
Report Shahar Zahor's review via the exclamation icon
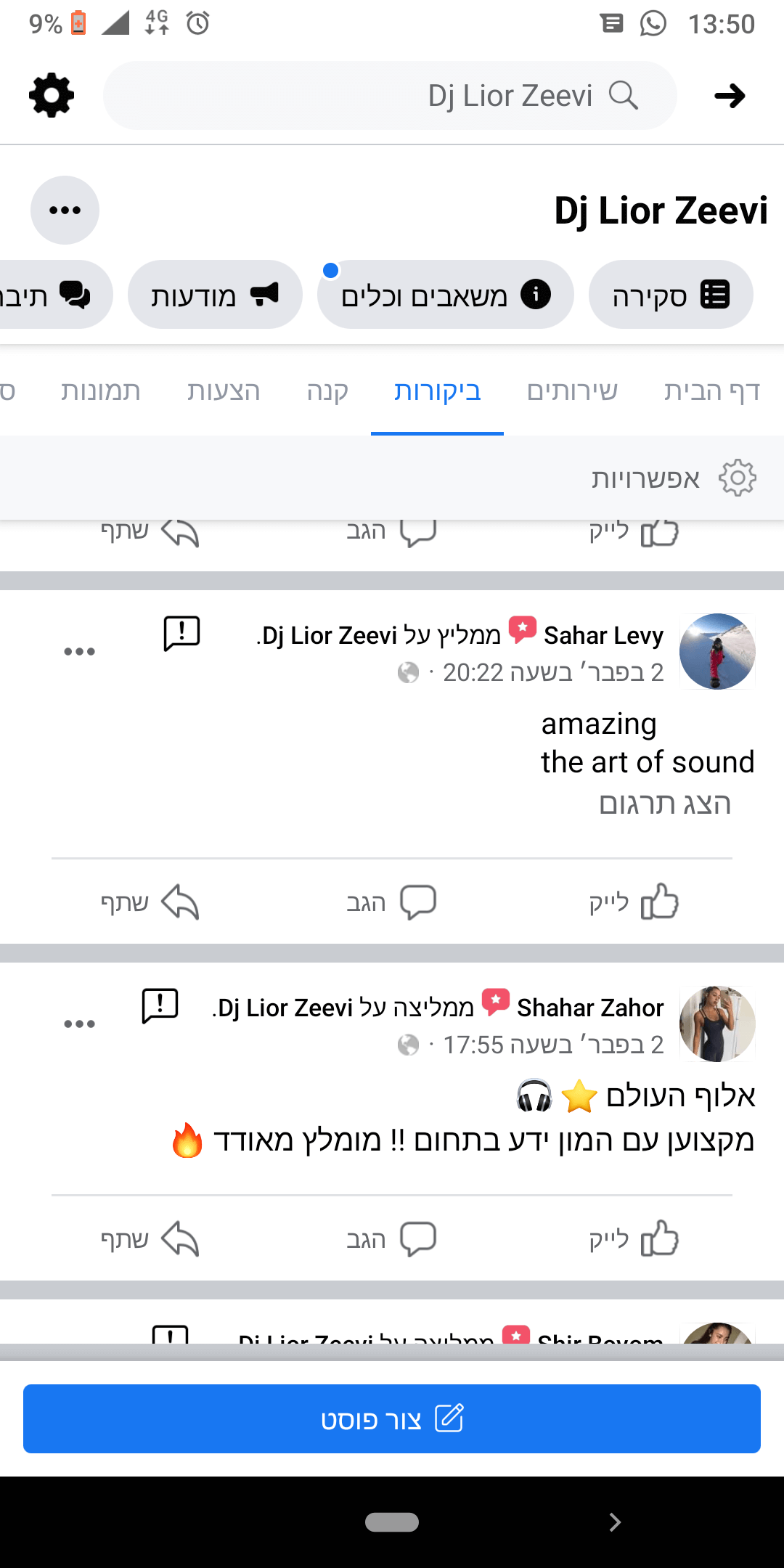pos(160,1006)
